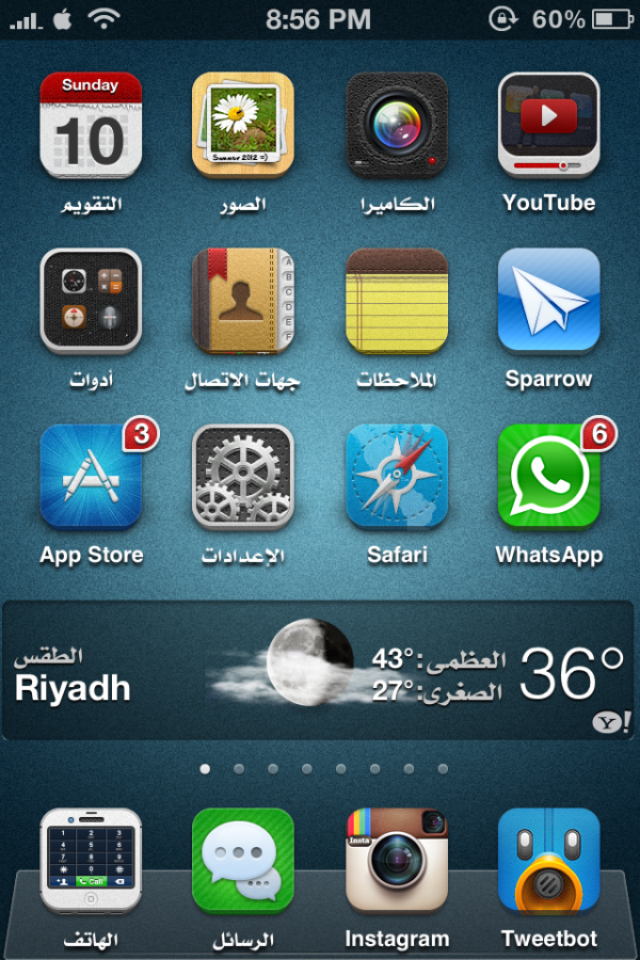Open the Calendar app showing Sunday 10
This screenshot has height=960, width=640.
pos(91,125)
